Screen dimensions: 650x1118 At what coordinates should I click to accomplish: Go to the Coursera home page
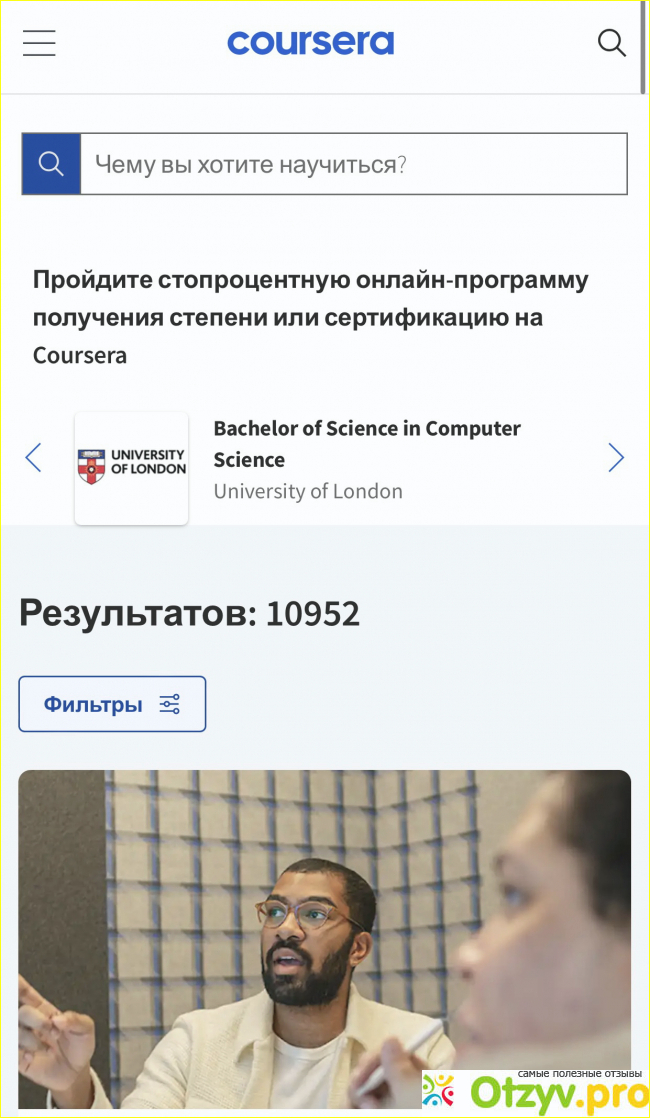click(310, 43)
